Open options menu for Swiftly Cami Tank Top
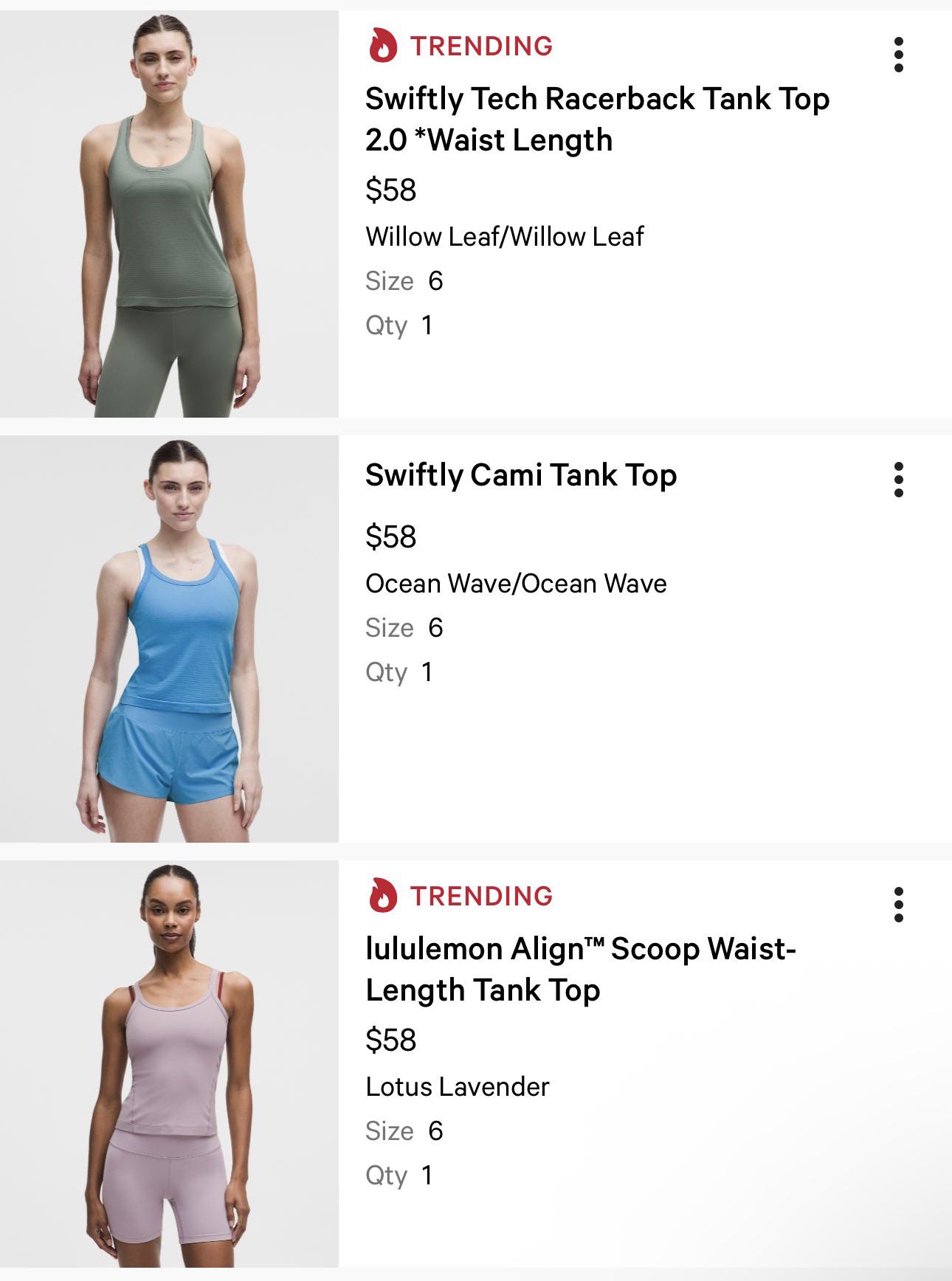952x1281 pixels. point(898,480)
